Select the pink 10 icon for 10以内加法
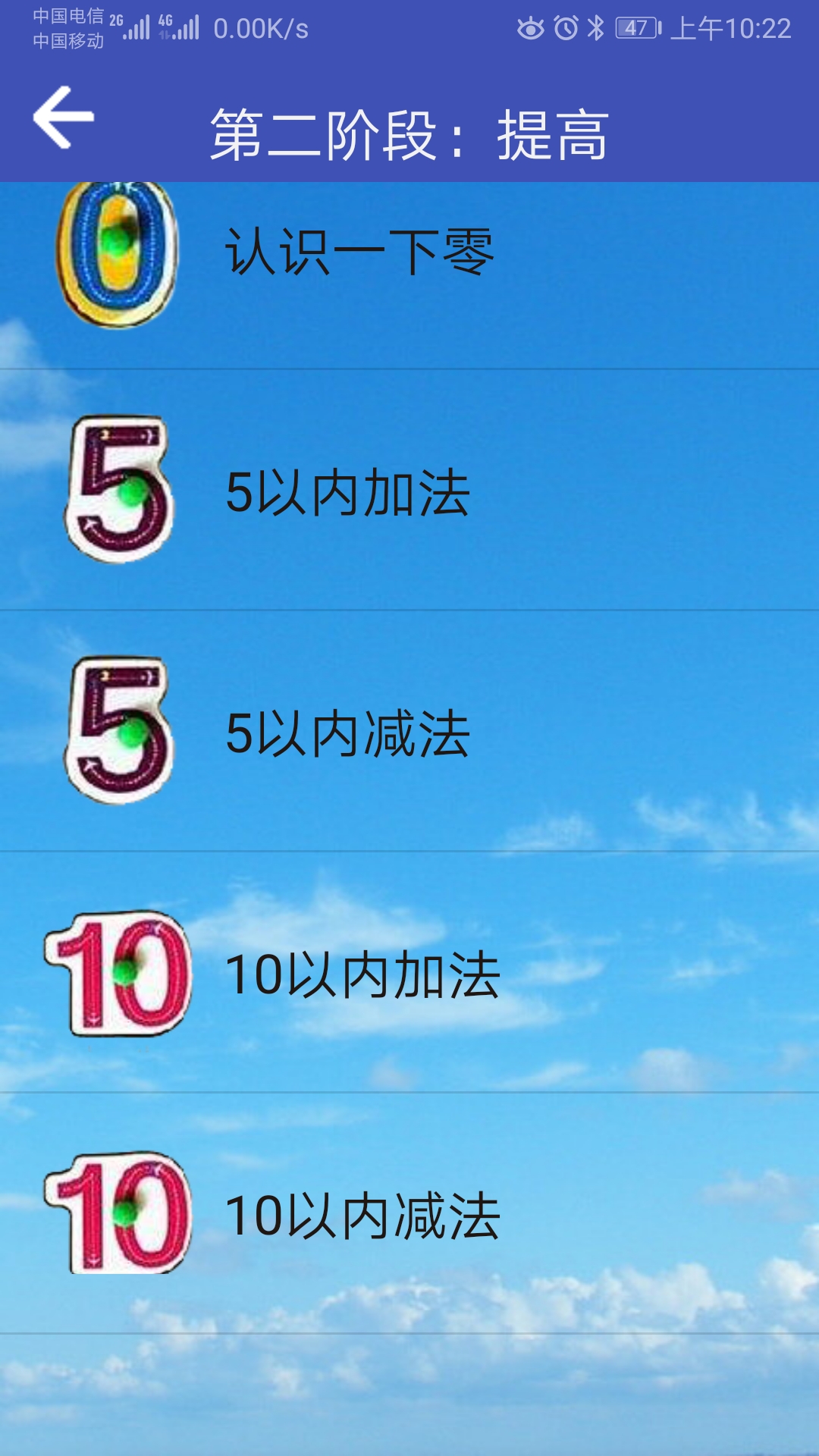The image size is (819, 1456). 118,974
